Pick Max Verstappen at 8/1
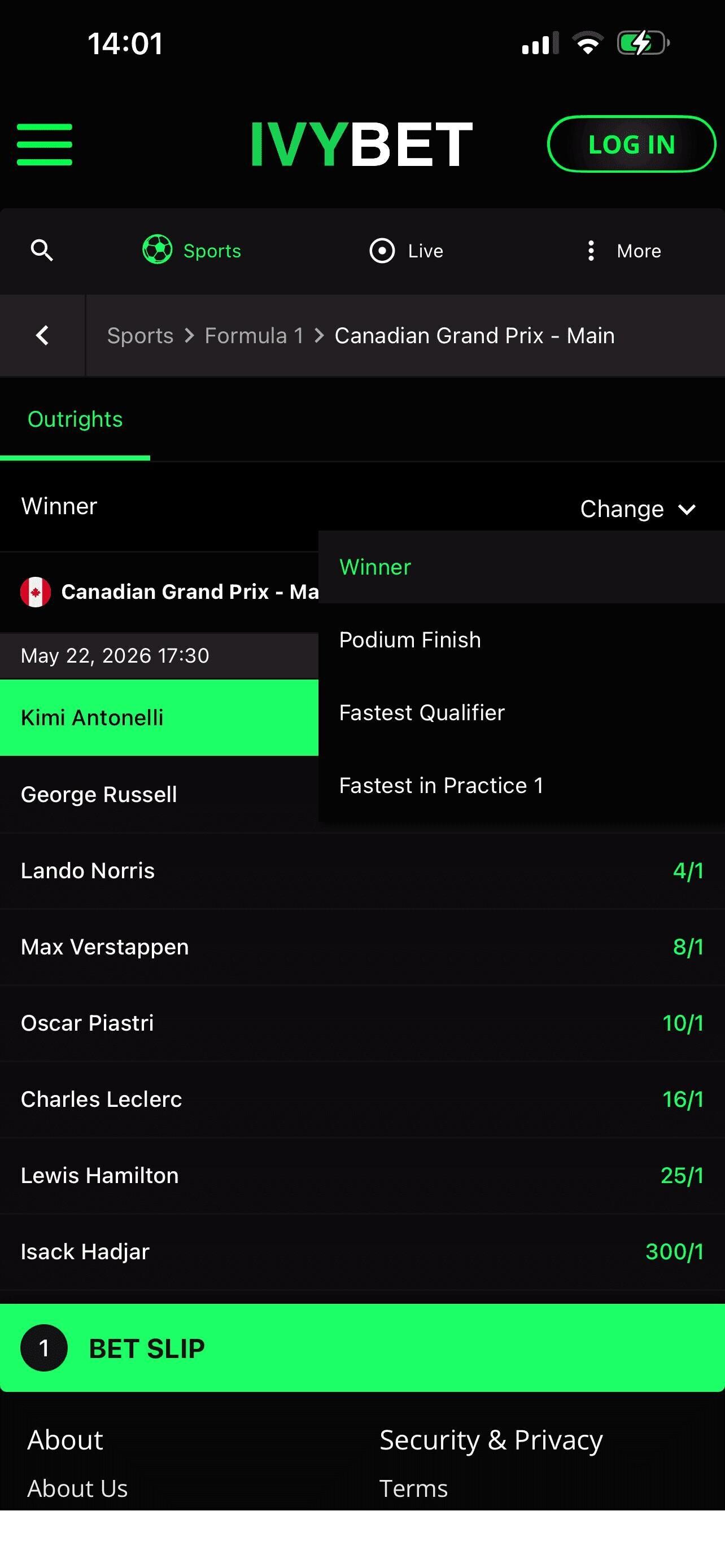This screenshot has width=725, height=1568. click(362, 947)
